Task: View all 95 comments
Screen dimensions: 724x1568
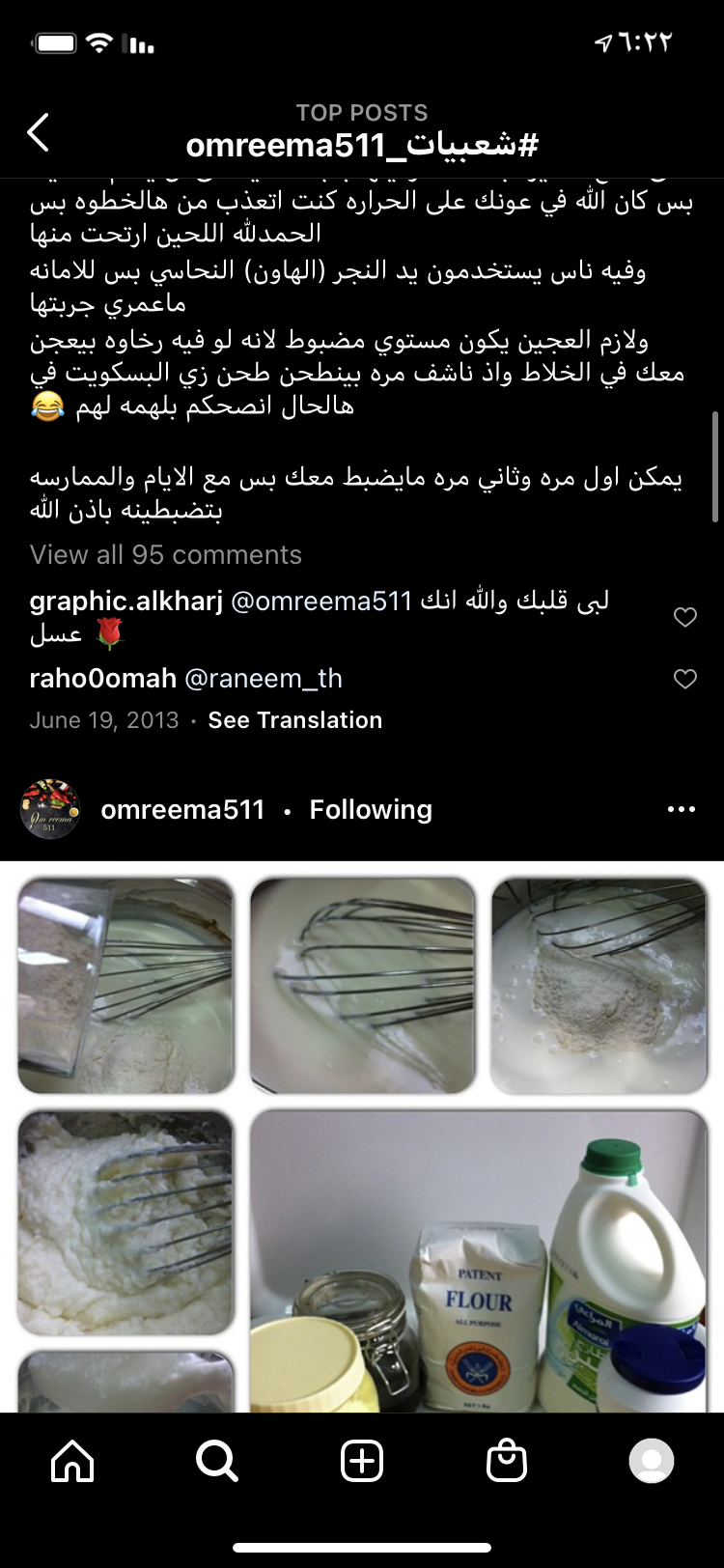Action: [x=166, y=554]
